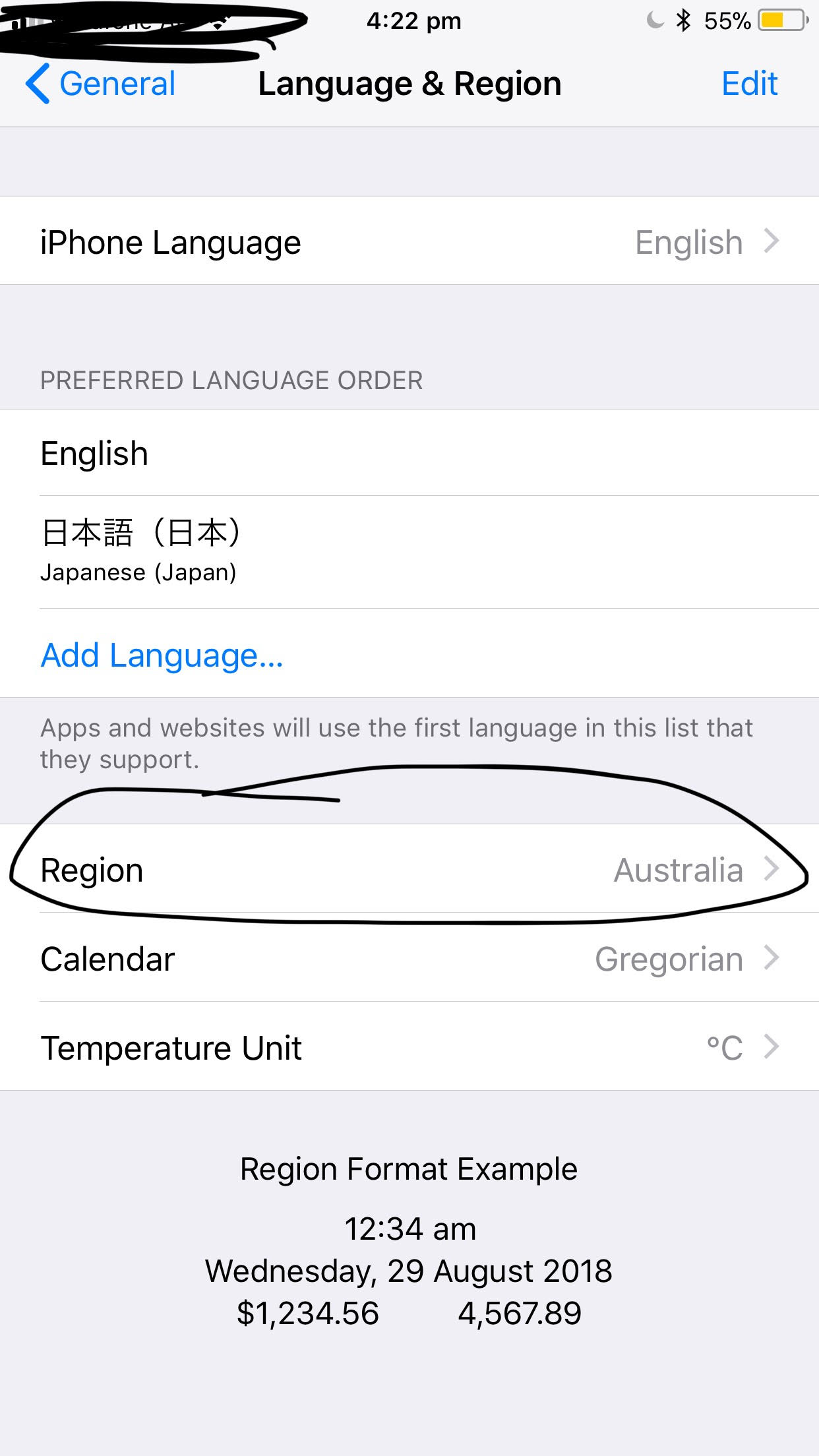Tap Edit to reorder languages
The width and height of the screenshot is (819, 1456).
pos(749,84)
